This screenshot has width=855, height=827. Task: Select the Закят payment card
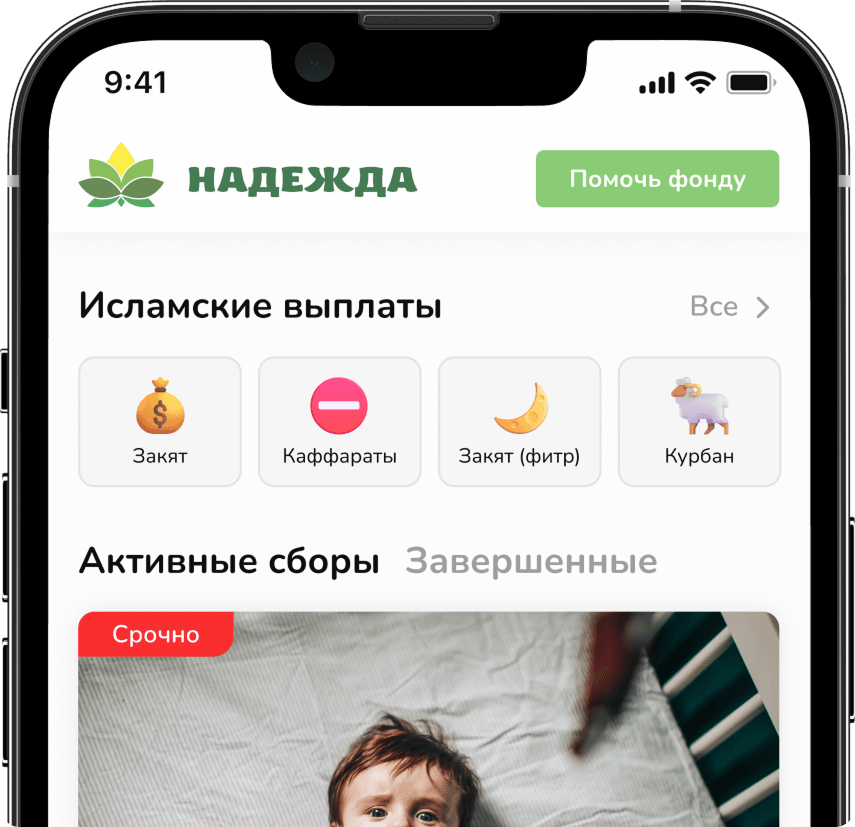point(160,421)
